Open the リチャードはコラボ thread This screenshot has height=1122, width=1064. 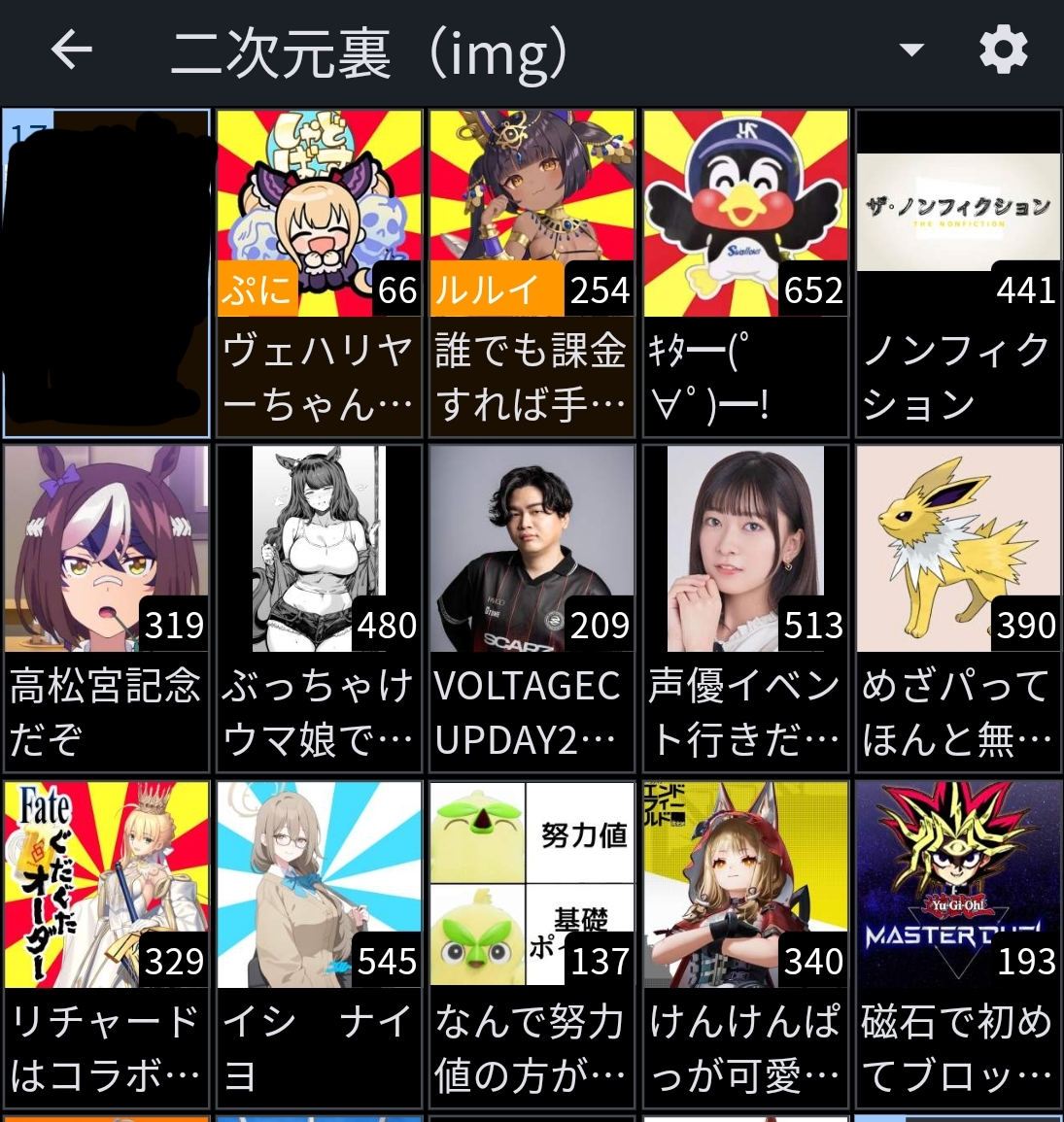[106, 944]
